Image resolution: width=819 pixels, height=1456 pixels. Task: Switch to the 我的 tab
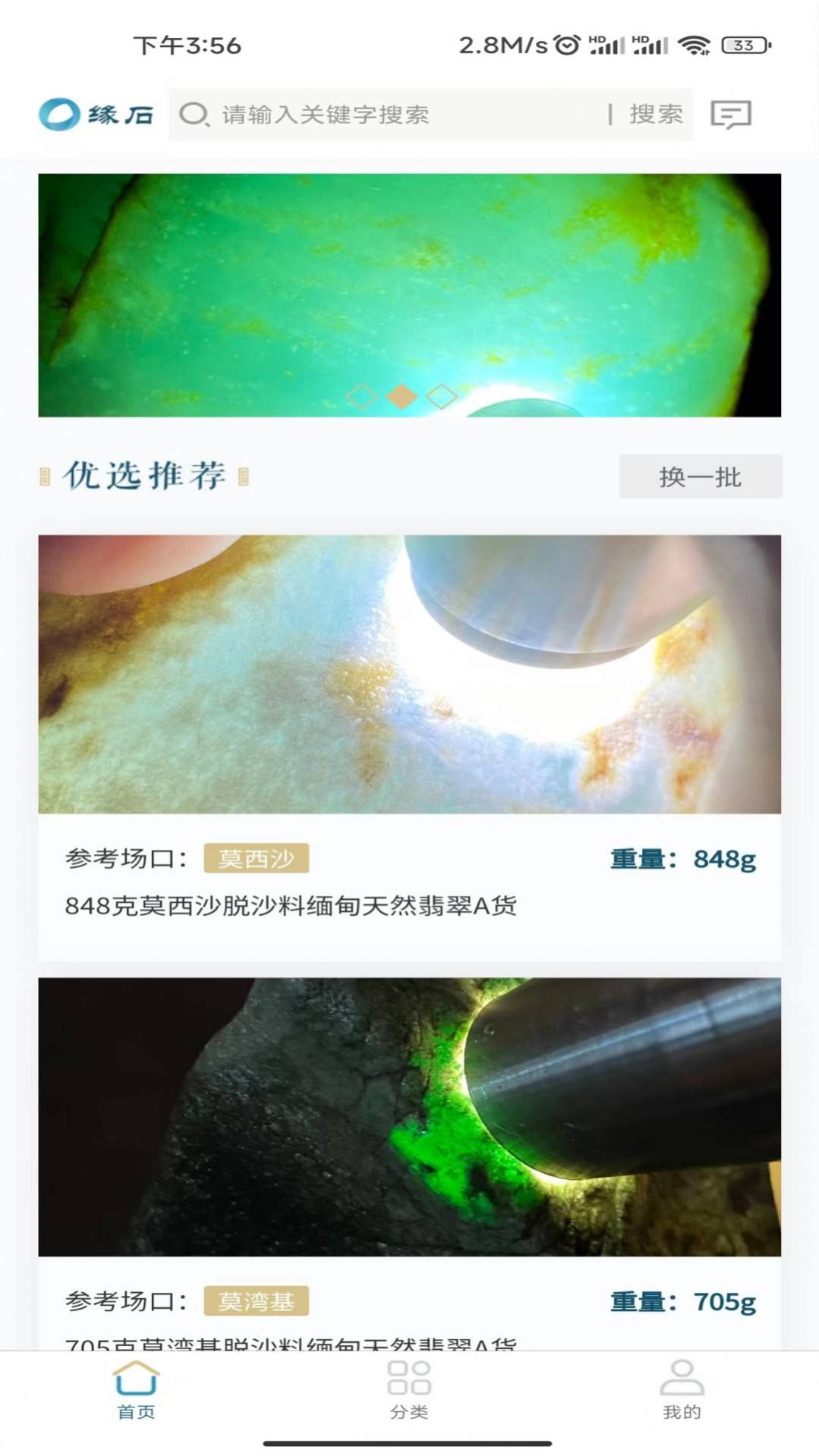click(x=682, y=1389)
